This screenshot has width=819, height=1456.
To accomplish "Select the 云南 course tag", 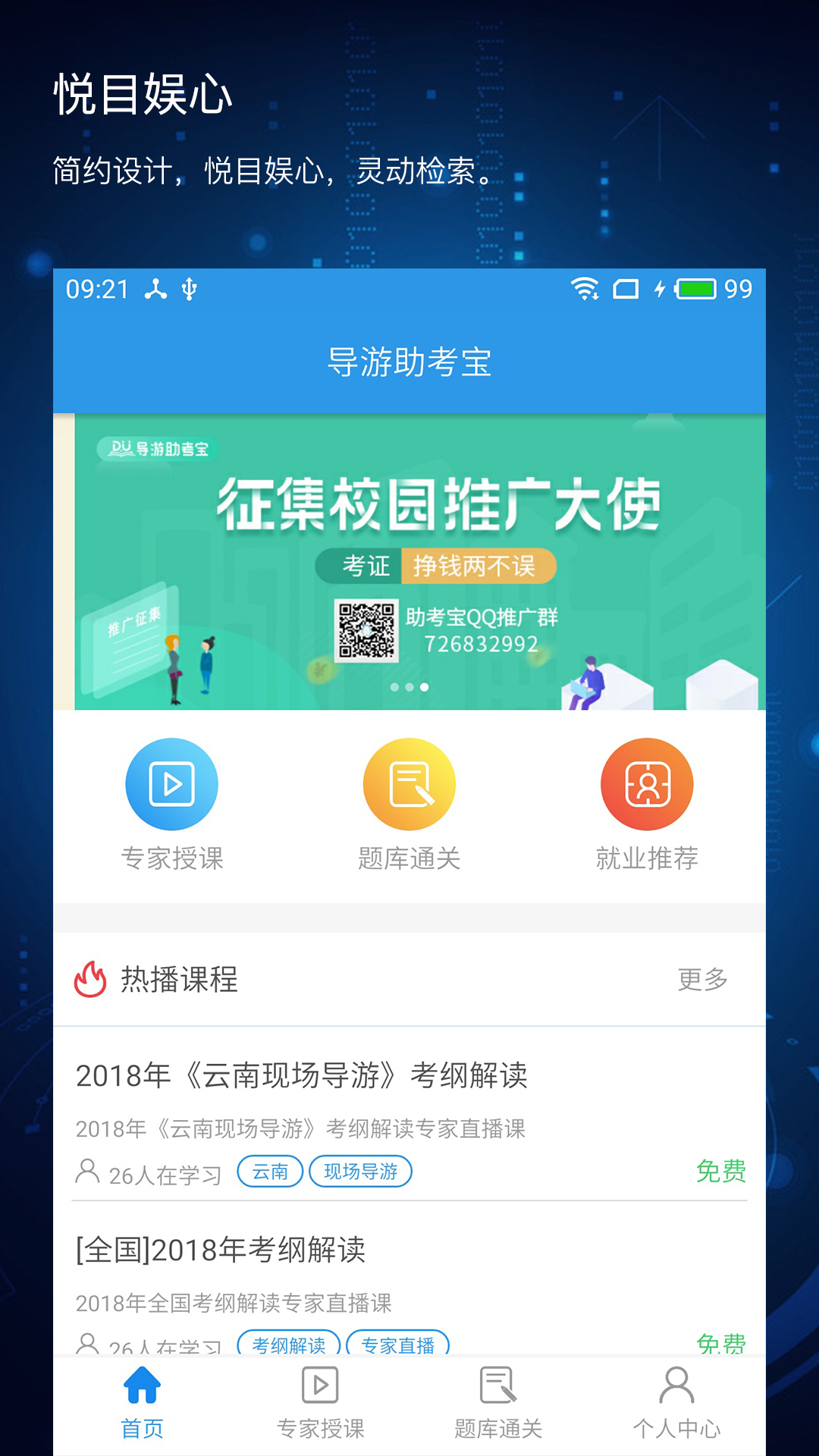I will click(x=270, y=1172).
